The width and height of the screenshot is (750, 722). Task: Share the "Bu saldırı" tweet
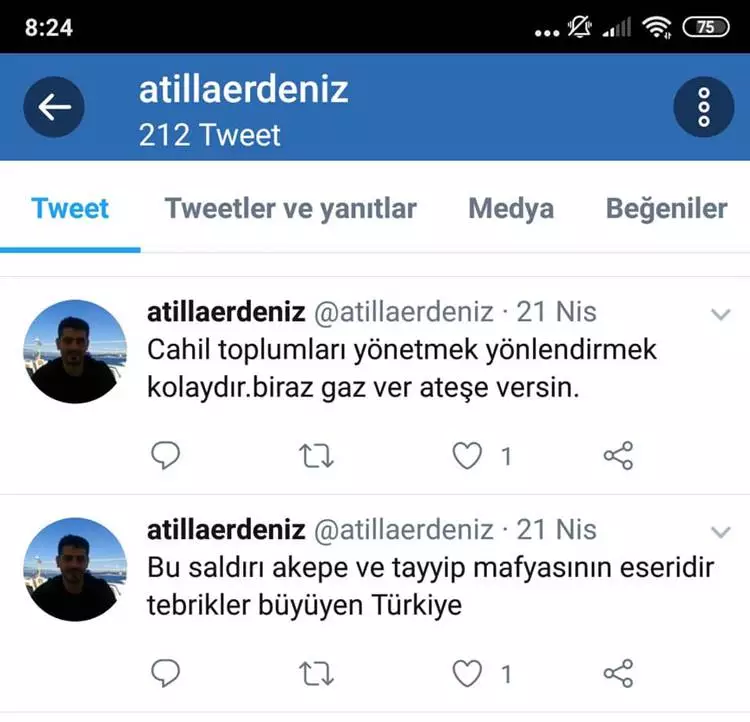click(618, 674)
